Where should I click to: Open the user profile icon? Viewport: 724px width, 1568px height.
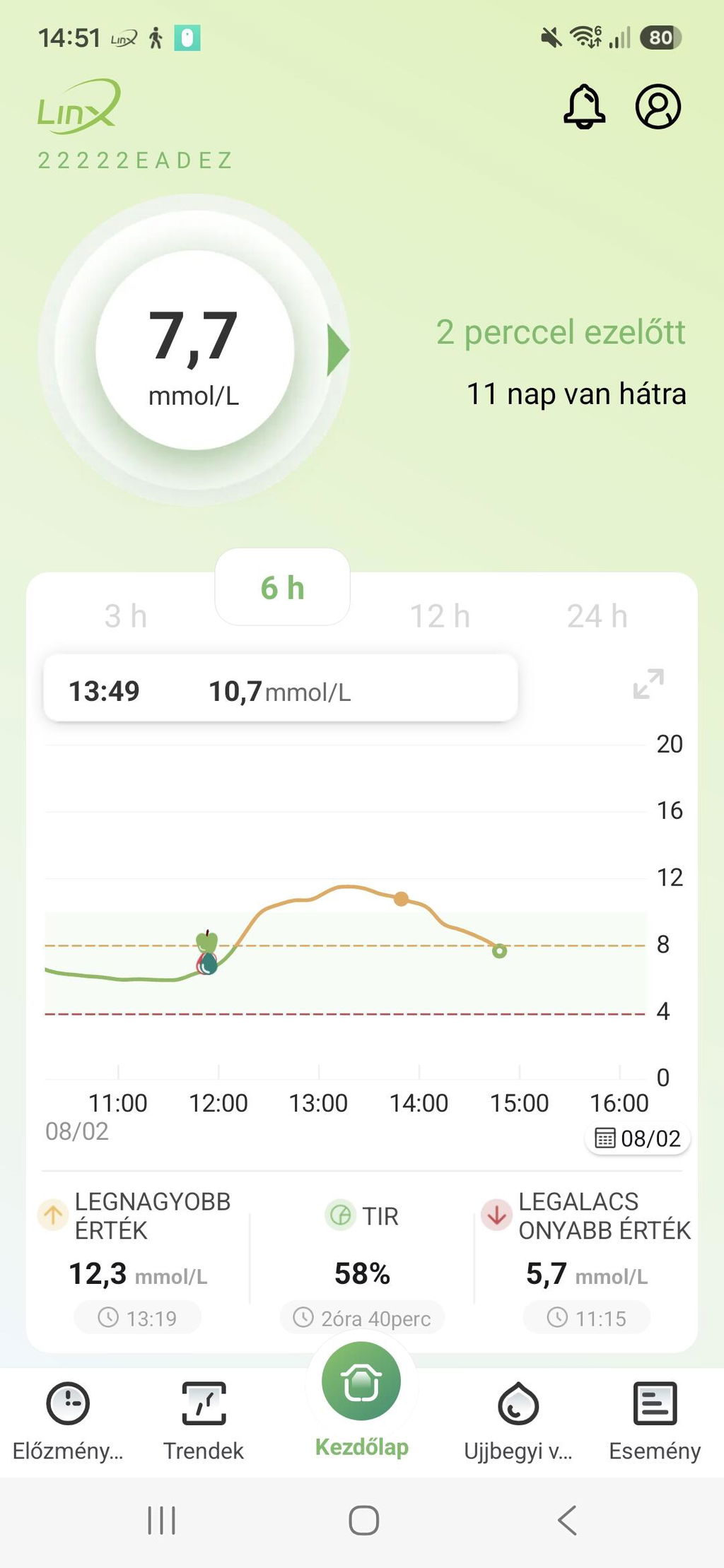658,107
